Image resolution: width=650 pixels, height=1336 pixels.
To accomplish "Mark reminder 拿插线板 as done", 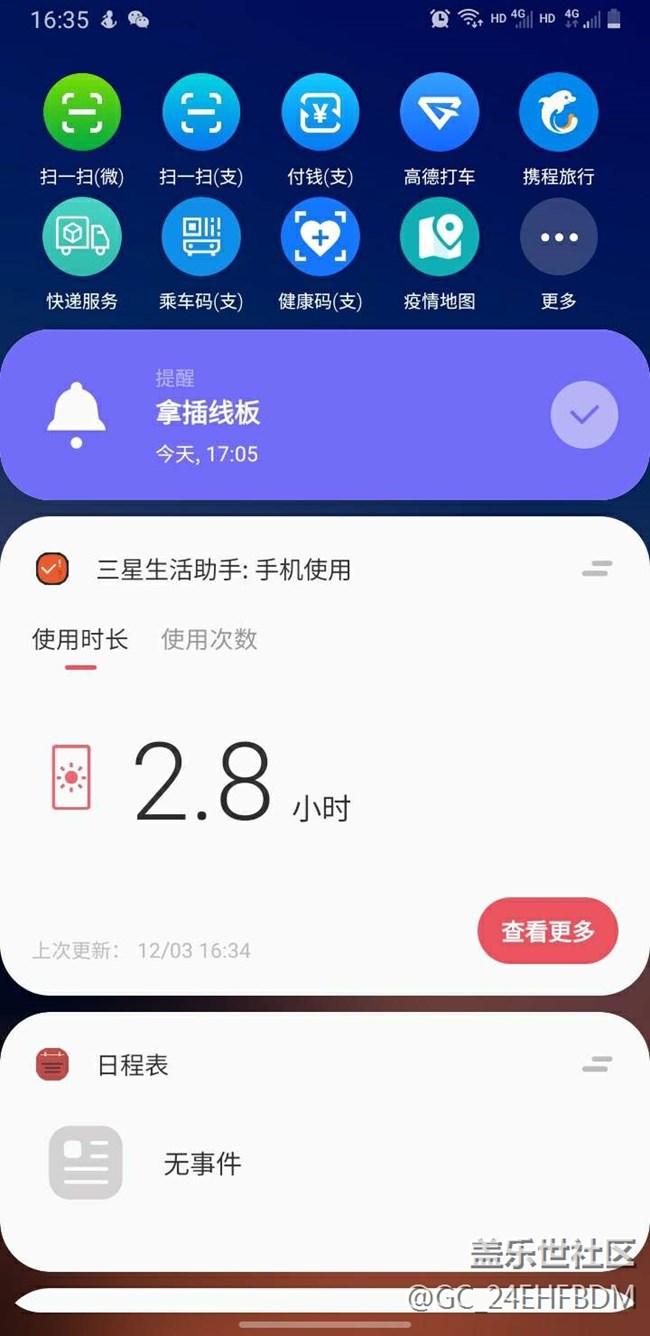I will pyautogui.click(x=584, y=414).
